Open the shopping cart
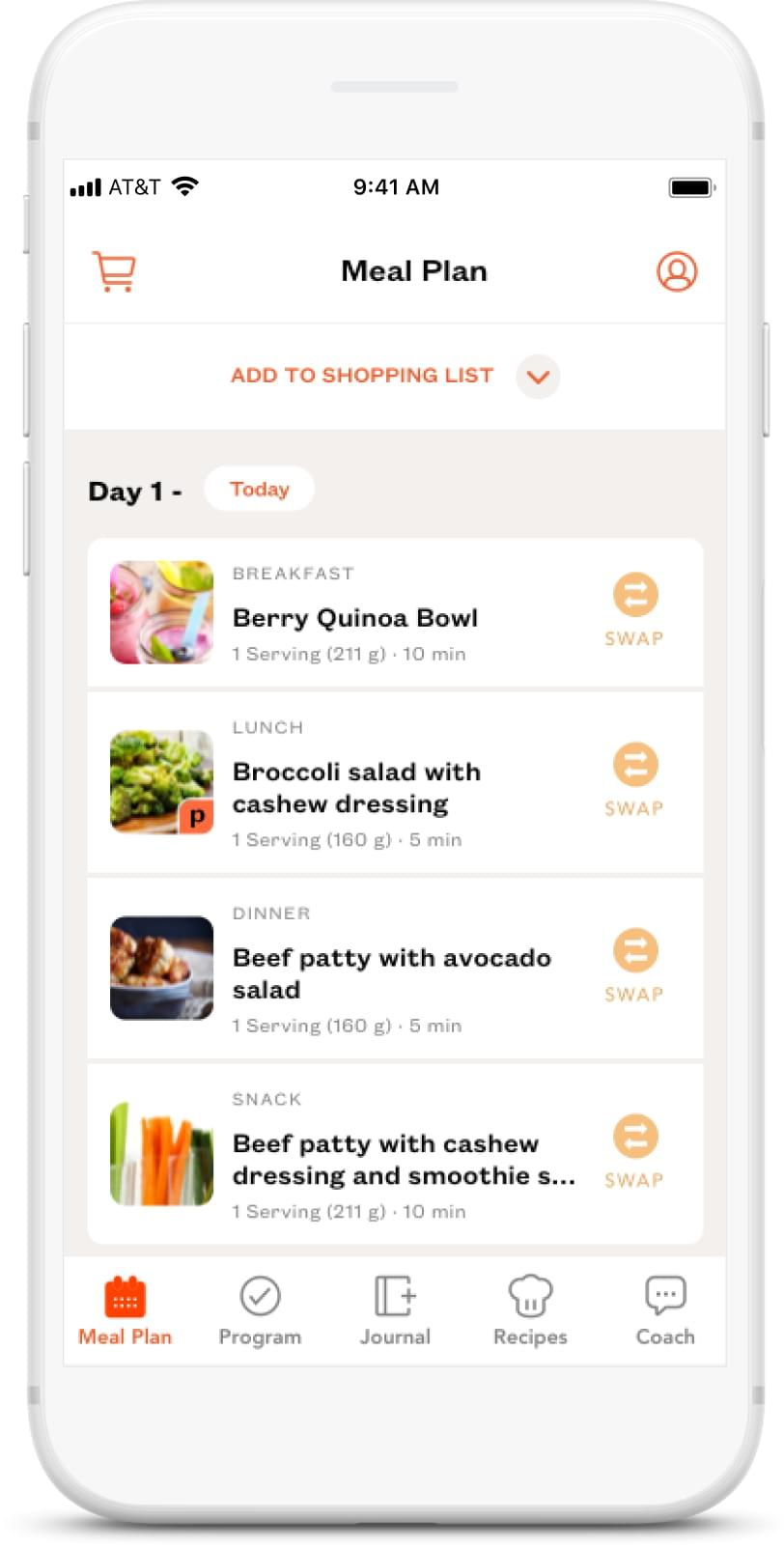Viewport: 784px width, 1547px height. coord(114,271)
